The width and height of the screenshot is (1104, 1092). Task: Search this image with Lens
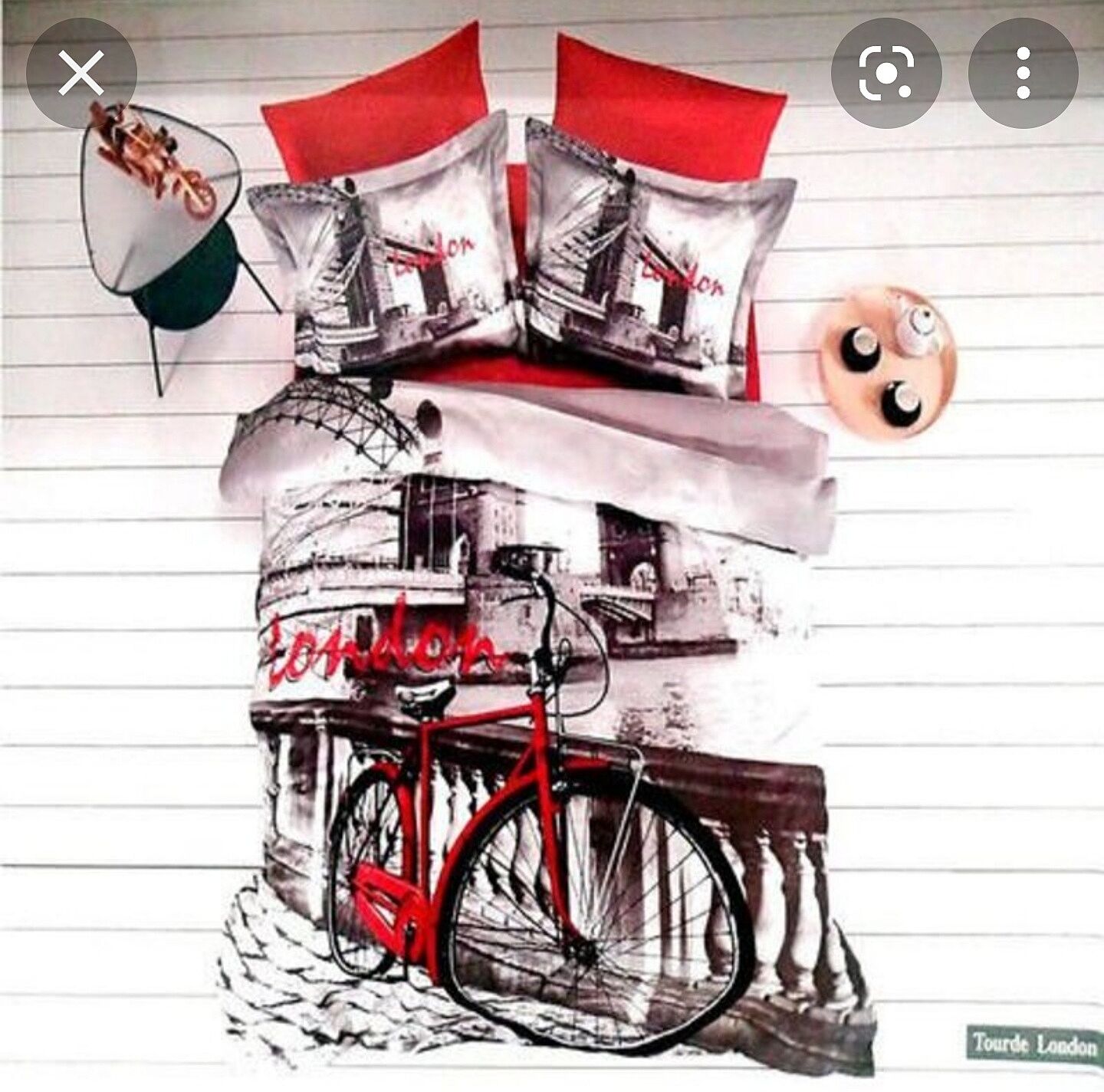[x=886, y=73]
